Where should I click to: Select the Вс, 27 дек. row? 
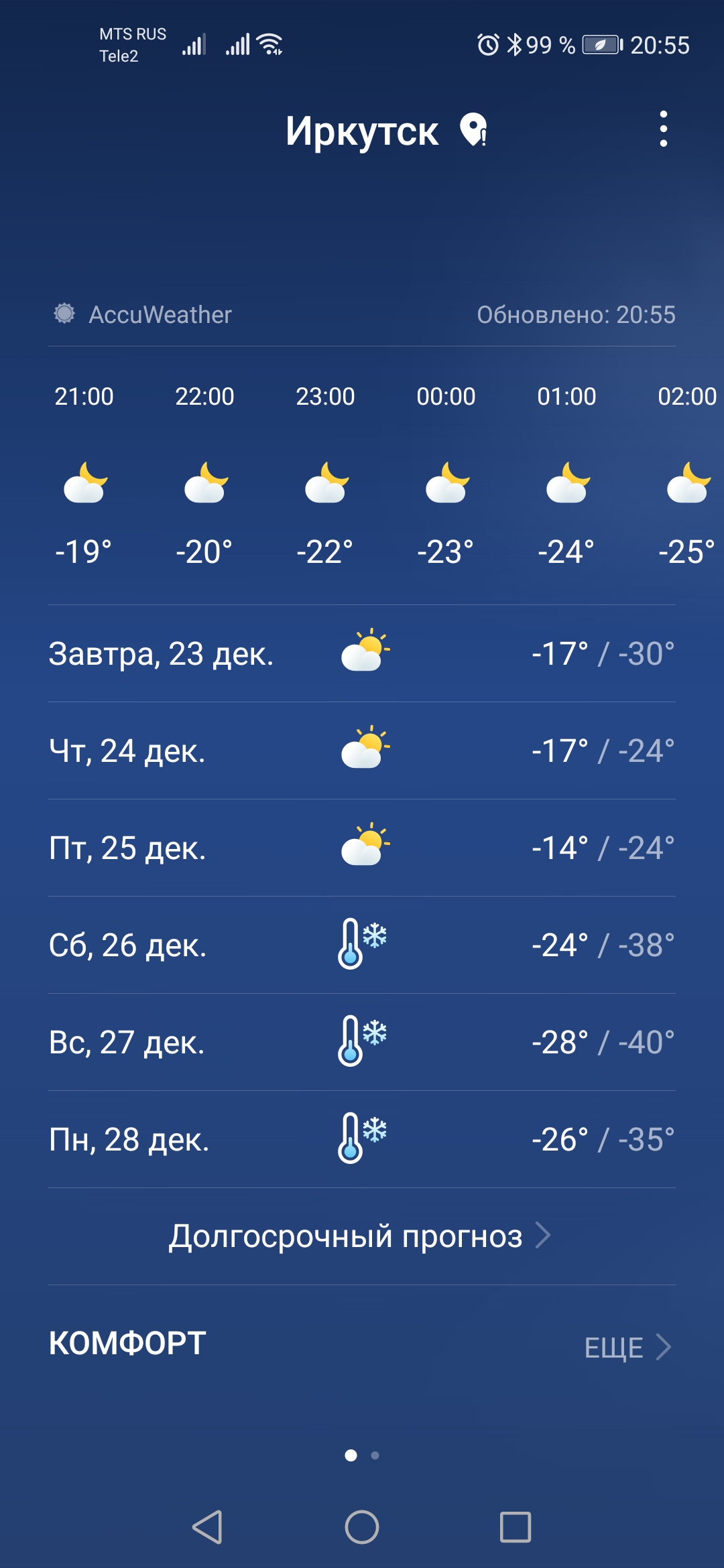point(362,1042)
